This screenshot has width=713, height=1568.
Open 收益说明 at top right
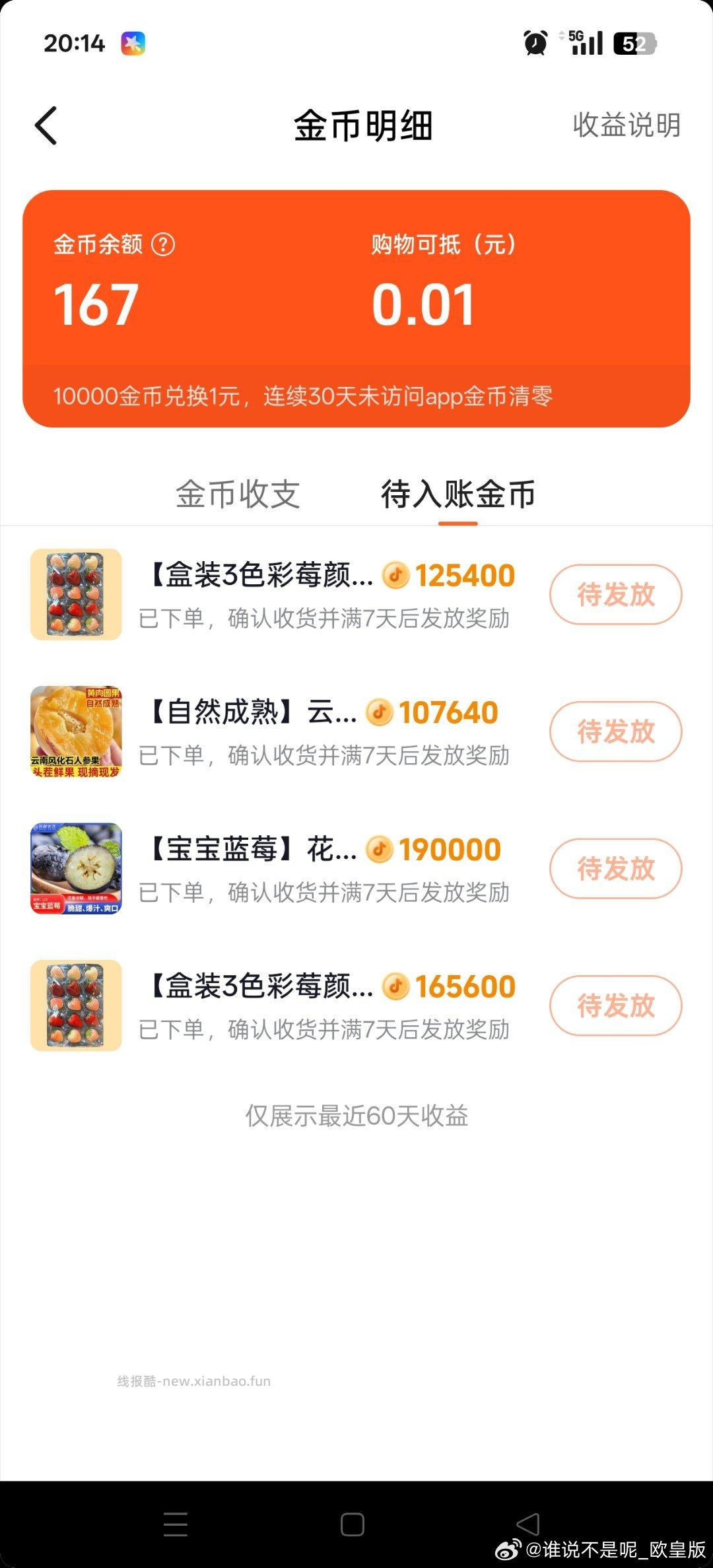pyautogui.click(x=625, y=127)
